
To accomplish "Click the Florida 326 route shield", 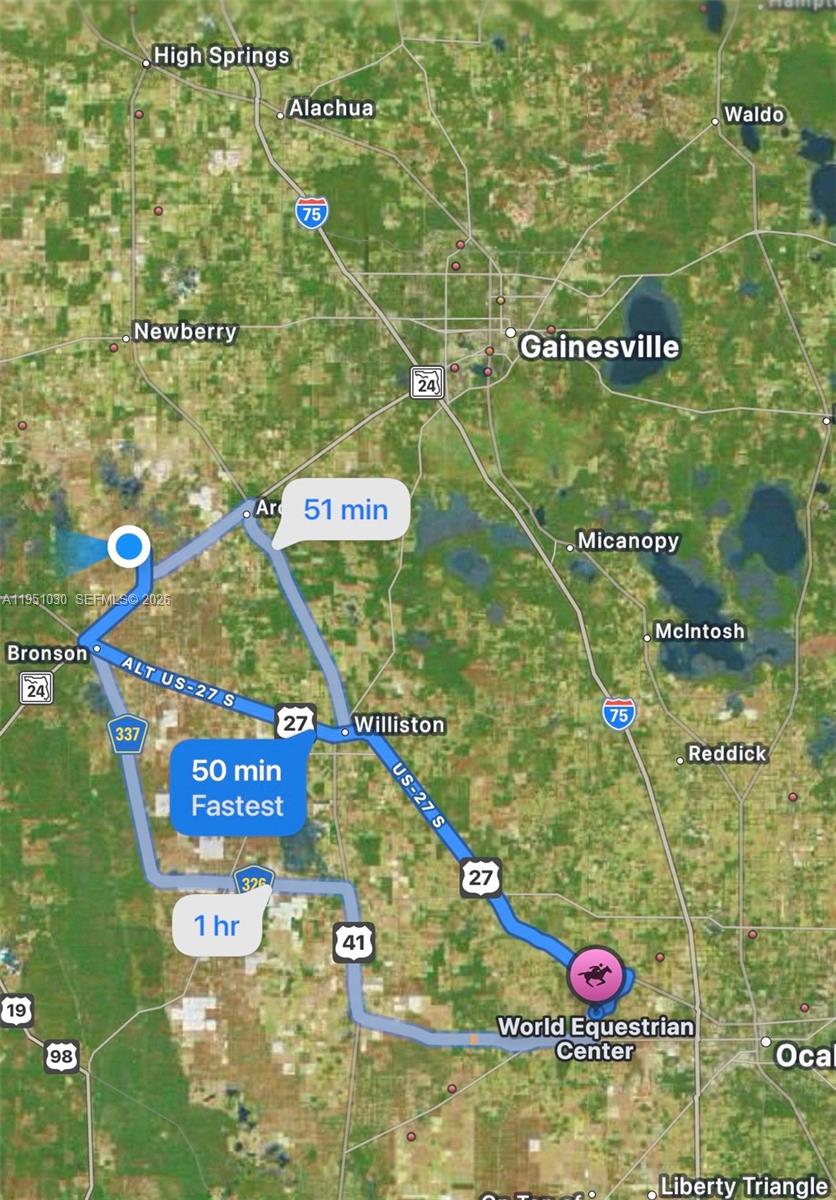I will [253, 883].
